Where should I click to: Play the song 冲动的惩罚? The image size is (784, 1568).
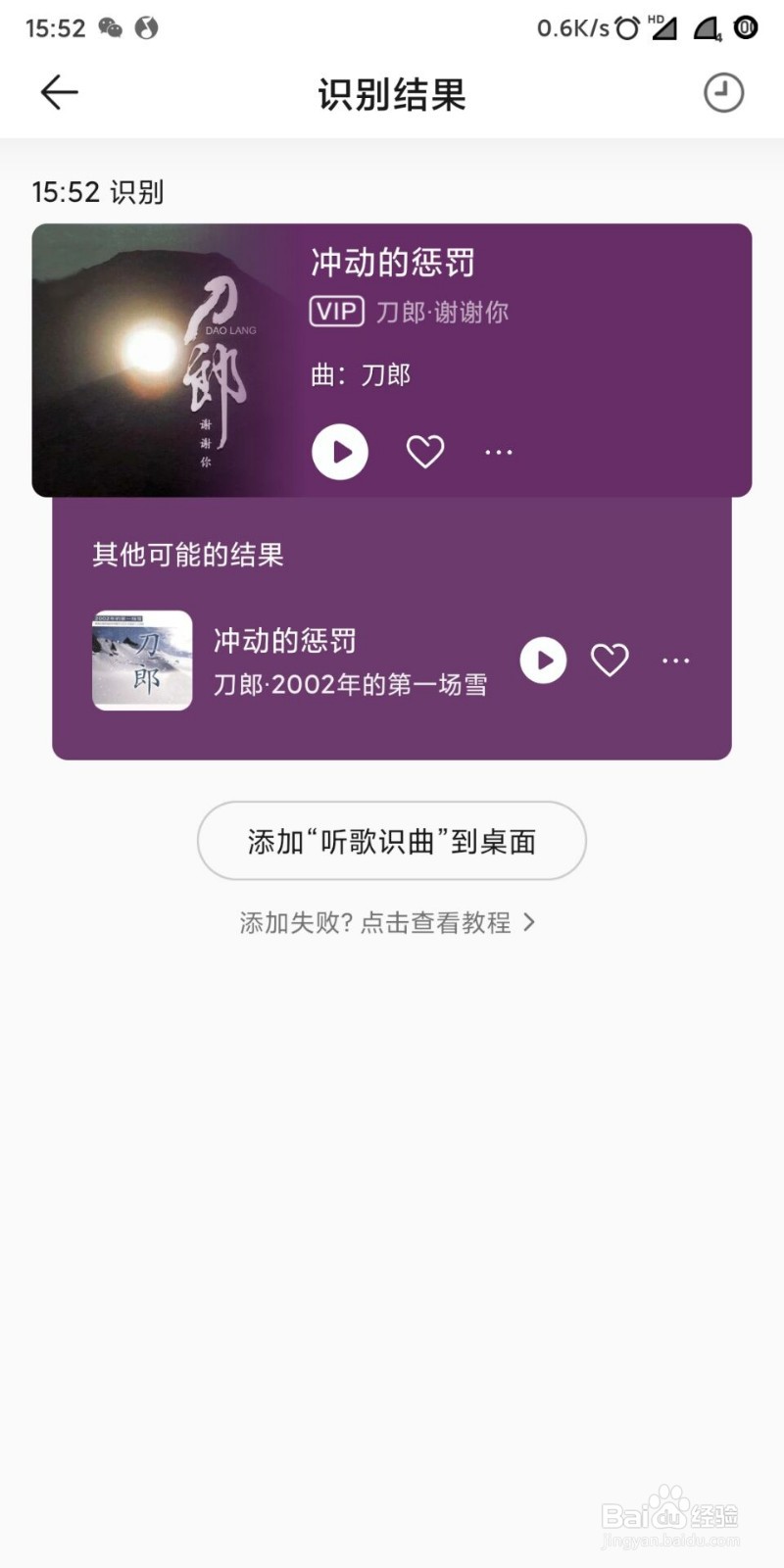point(340,452)
